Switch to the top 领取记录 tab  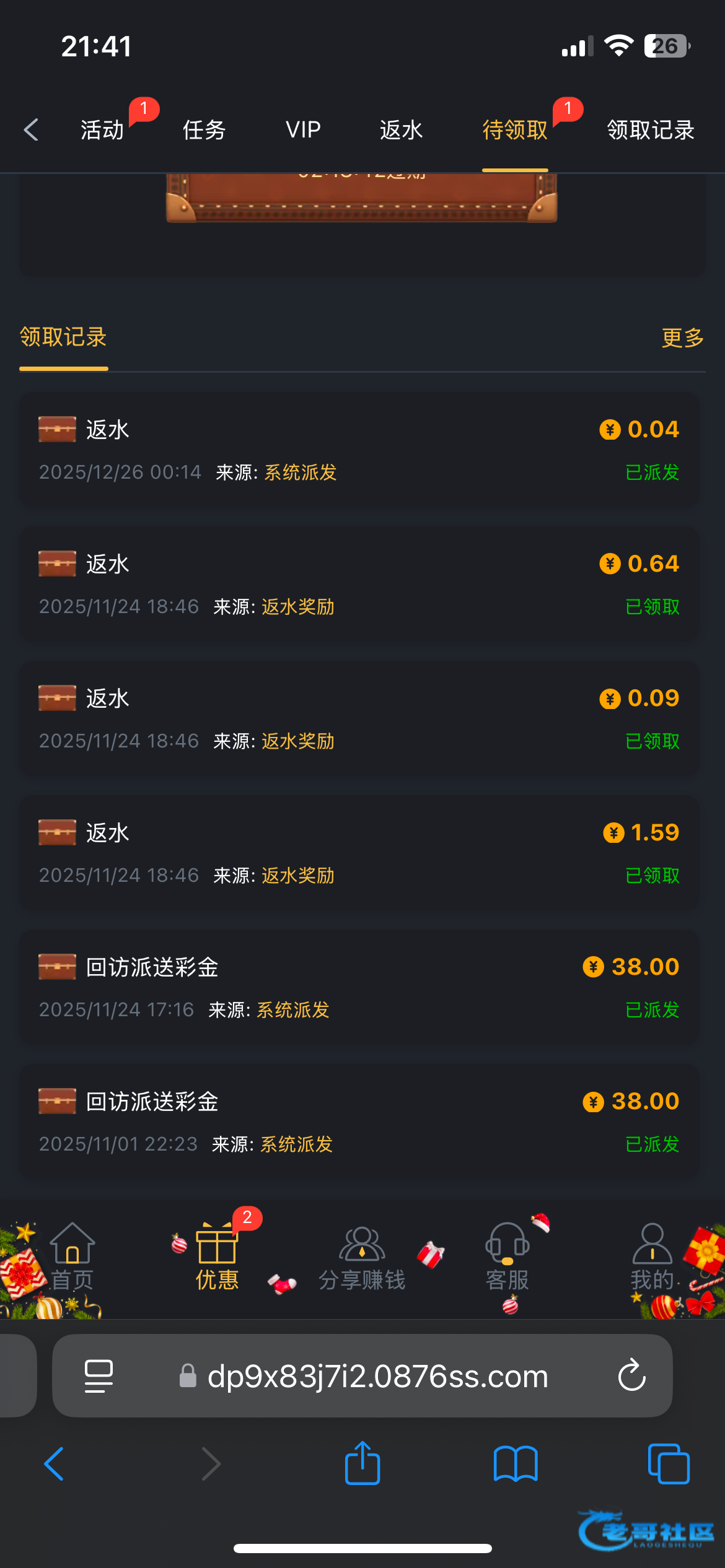(650, 130)
